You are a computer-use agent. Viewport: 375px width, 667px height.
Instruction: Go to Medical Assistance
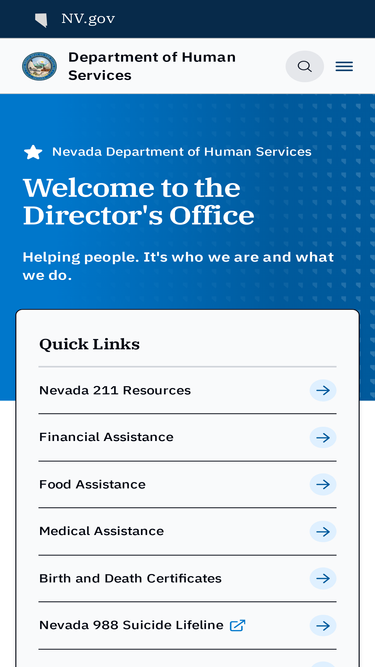(188, 531)
